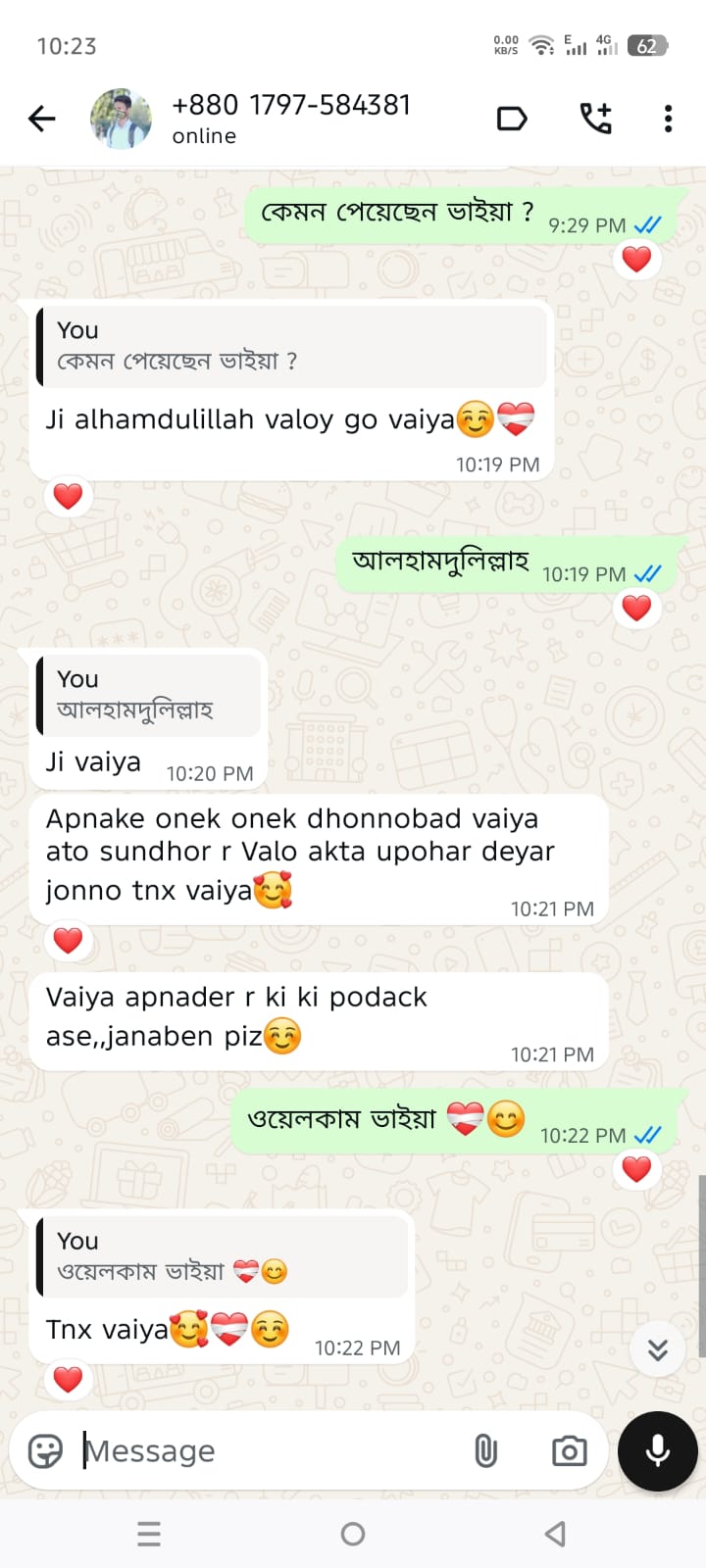
Task: View heart reaction on 'Apnake onek onek dhonnobad' message
Action: pyautogui.click(x=68, y=941)
